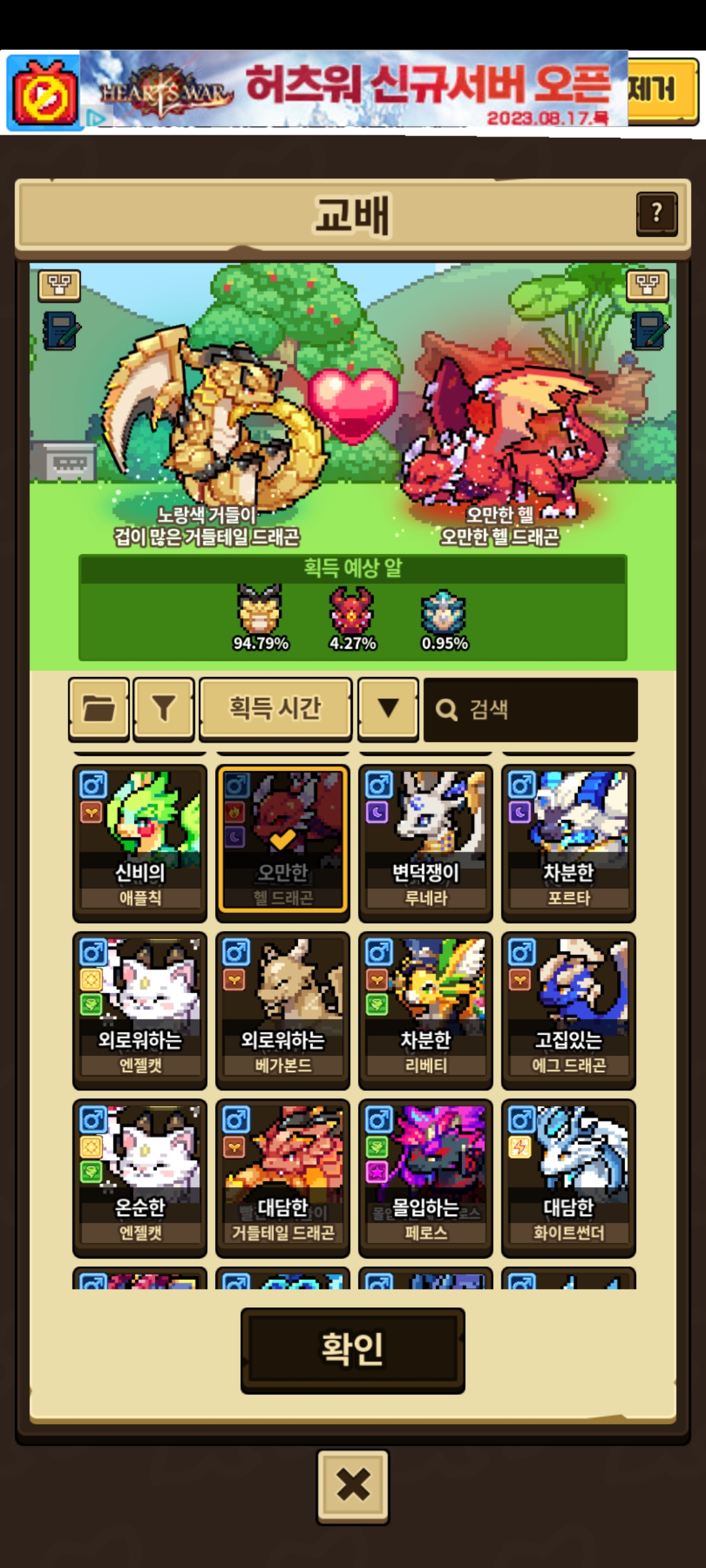Select the 대담한 화이트썬더 dragon

coord(568,1177)
